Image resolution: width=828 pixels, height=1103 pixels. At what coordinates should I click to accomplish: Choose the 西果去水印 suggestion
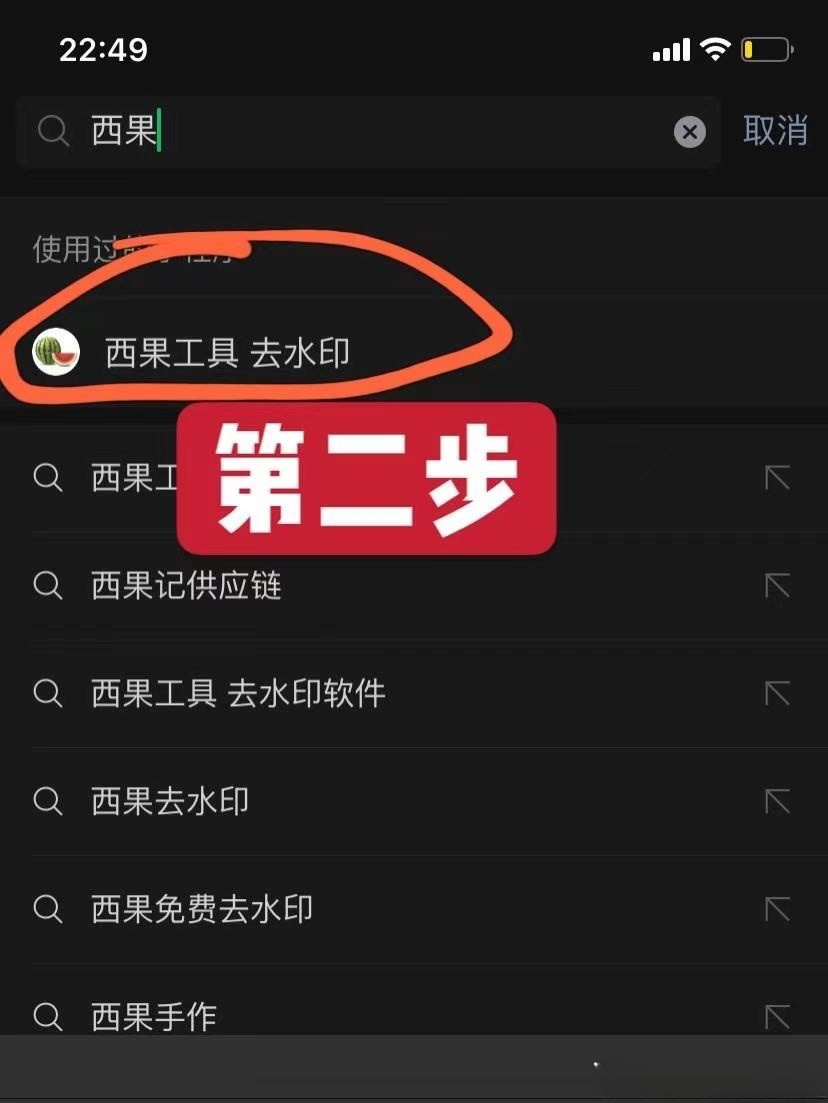170,802
